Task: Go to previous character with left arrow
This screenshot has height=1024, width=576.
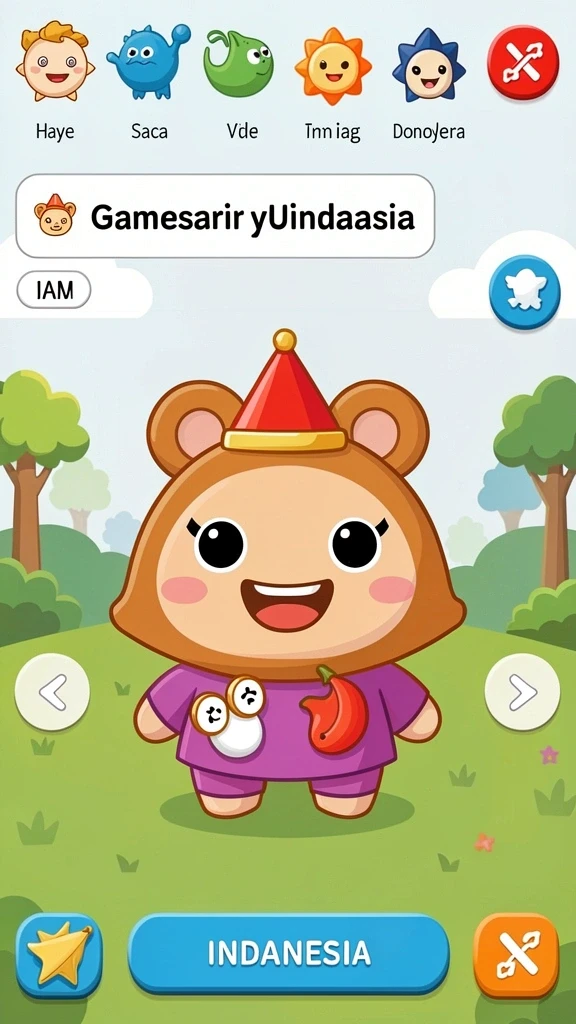Action: [x=52, y=692]
